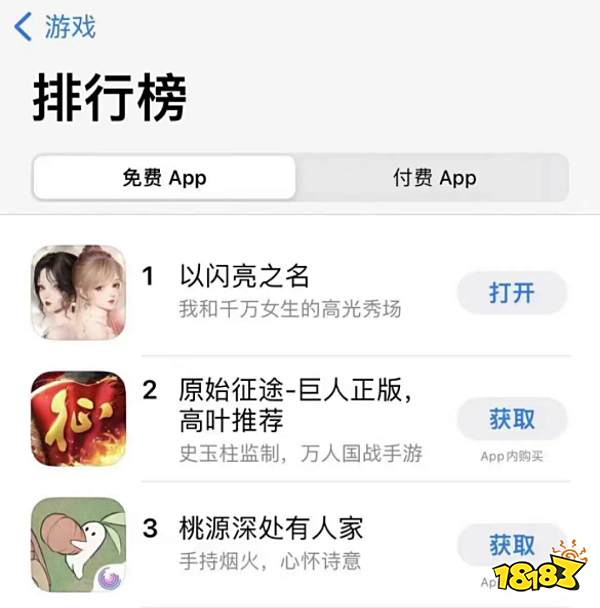Select the 免费 App segment

pos(164,178)
